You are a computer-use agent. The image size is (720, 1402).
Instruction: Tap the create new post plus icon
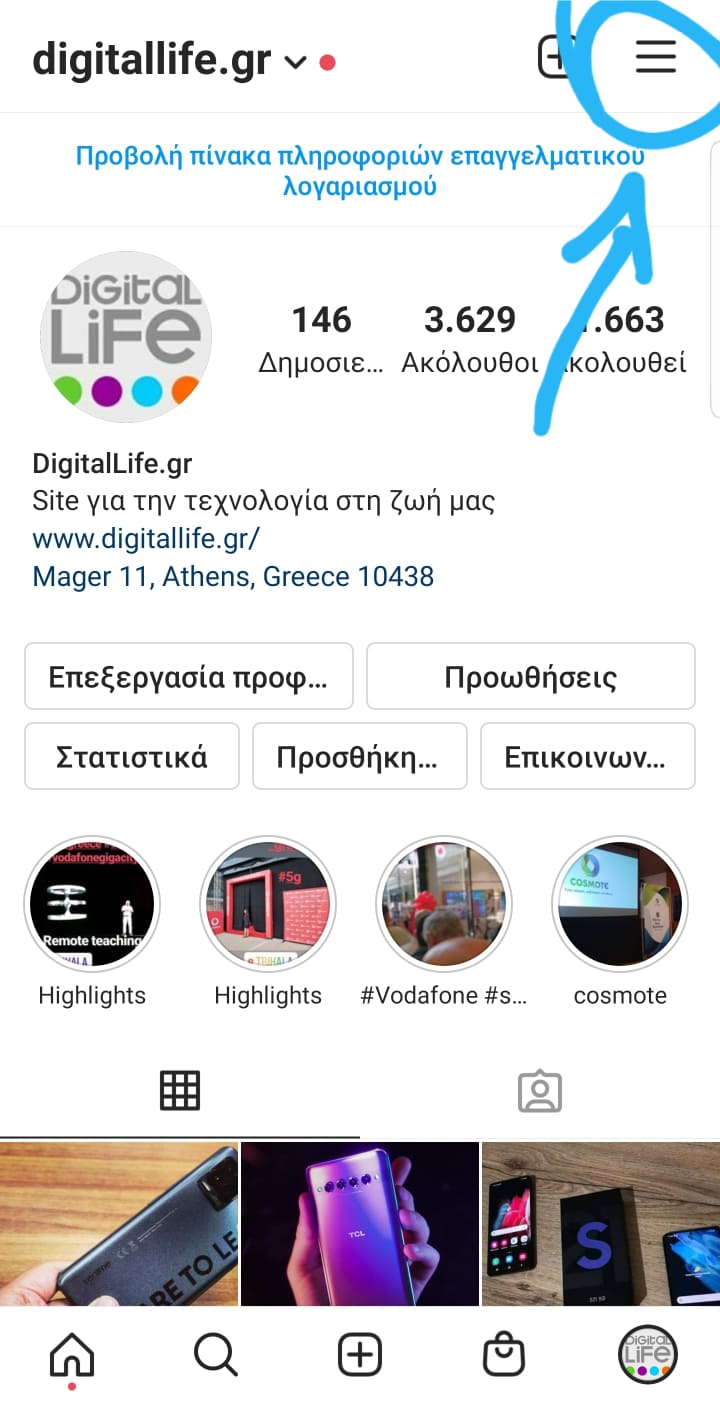(x=555, y=57)
